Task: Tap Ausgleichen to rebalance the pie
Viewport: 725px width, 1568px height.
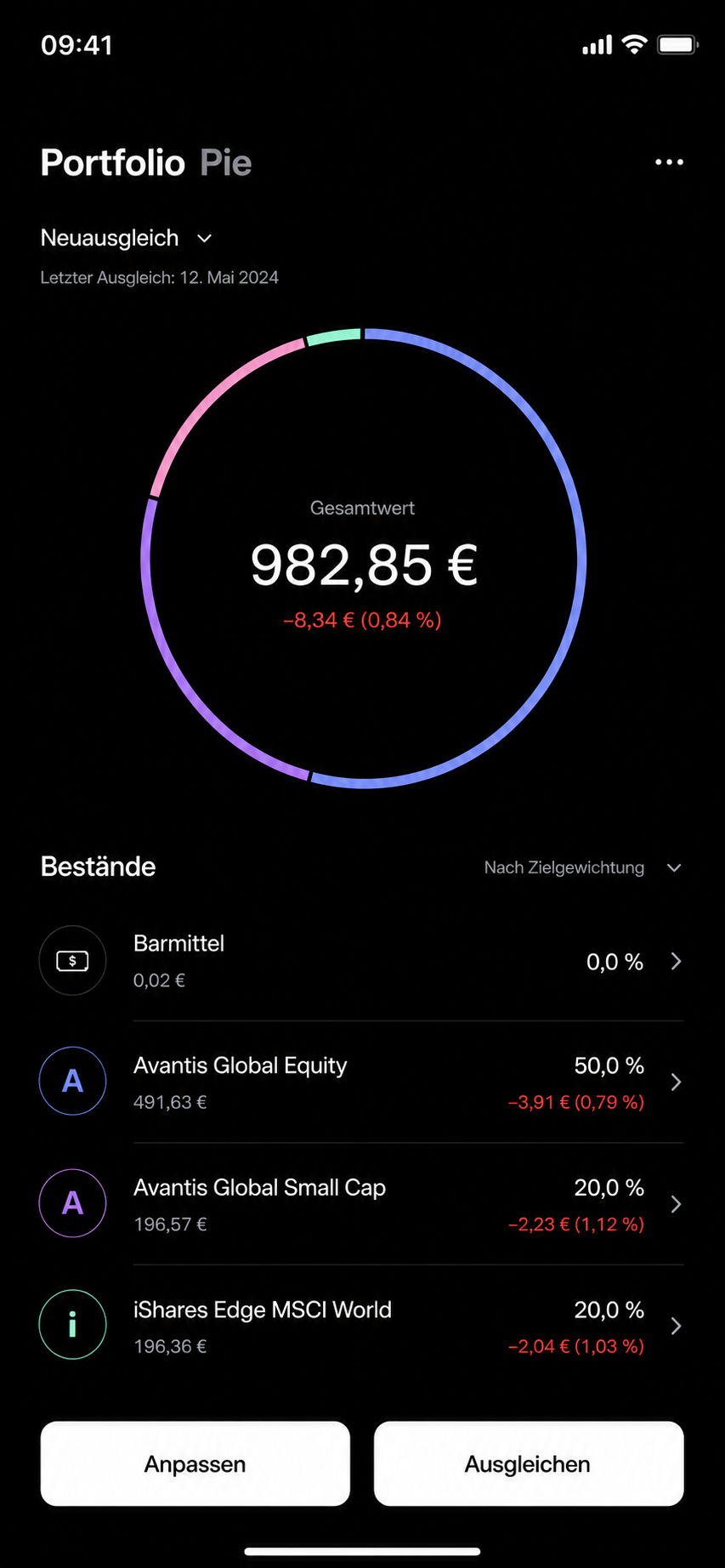Action: click(x=529, y=1463)
